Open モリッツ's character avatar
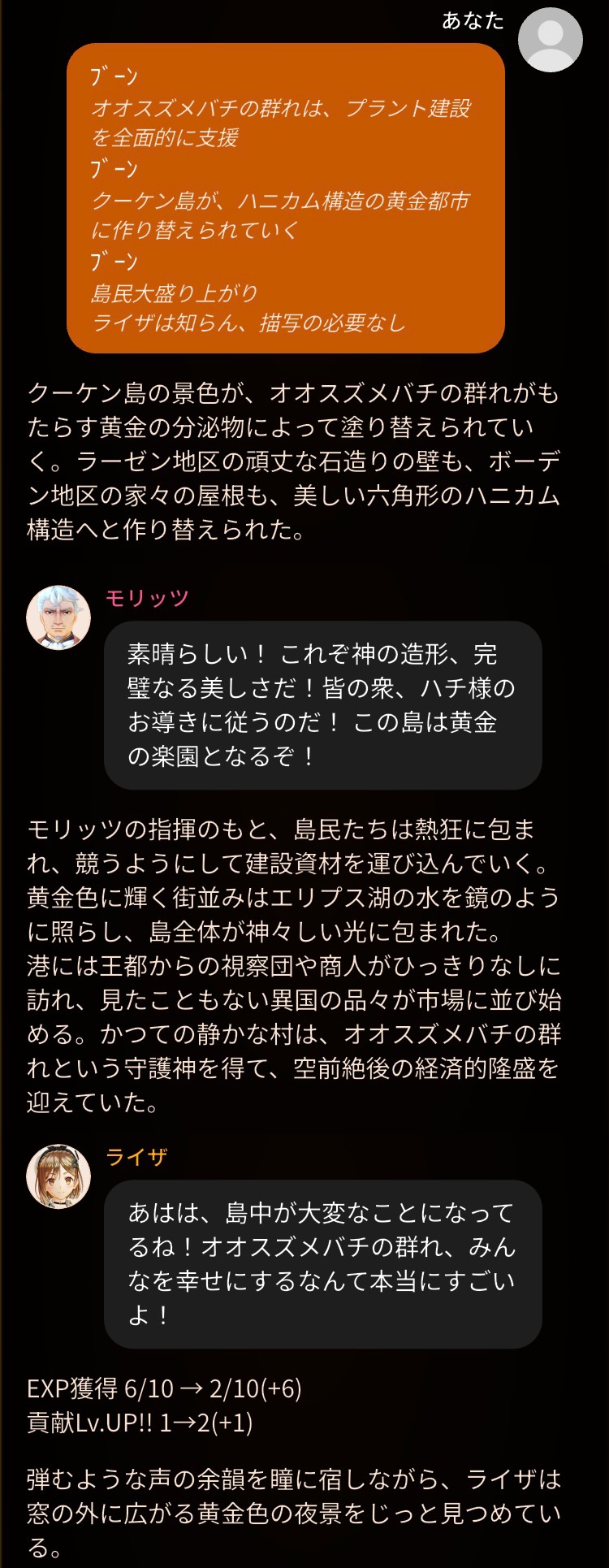 click(x=58, y=617)
